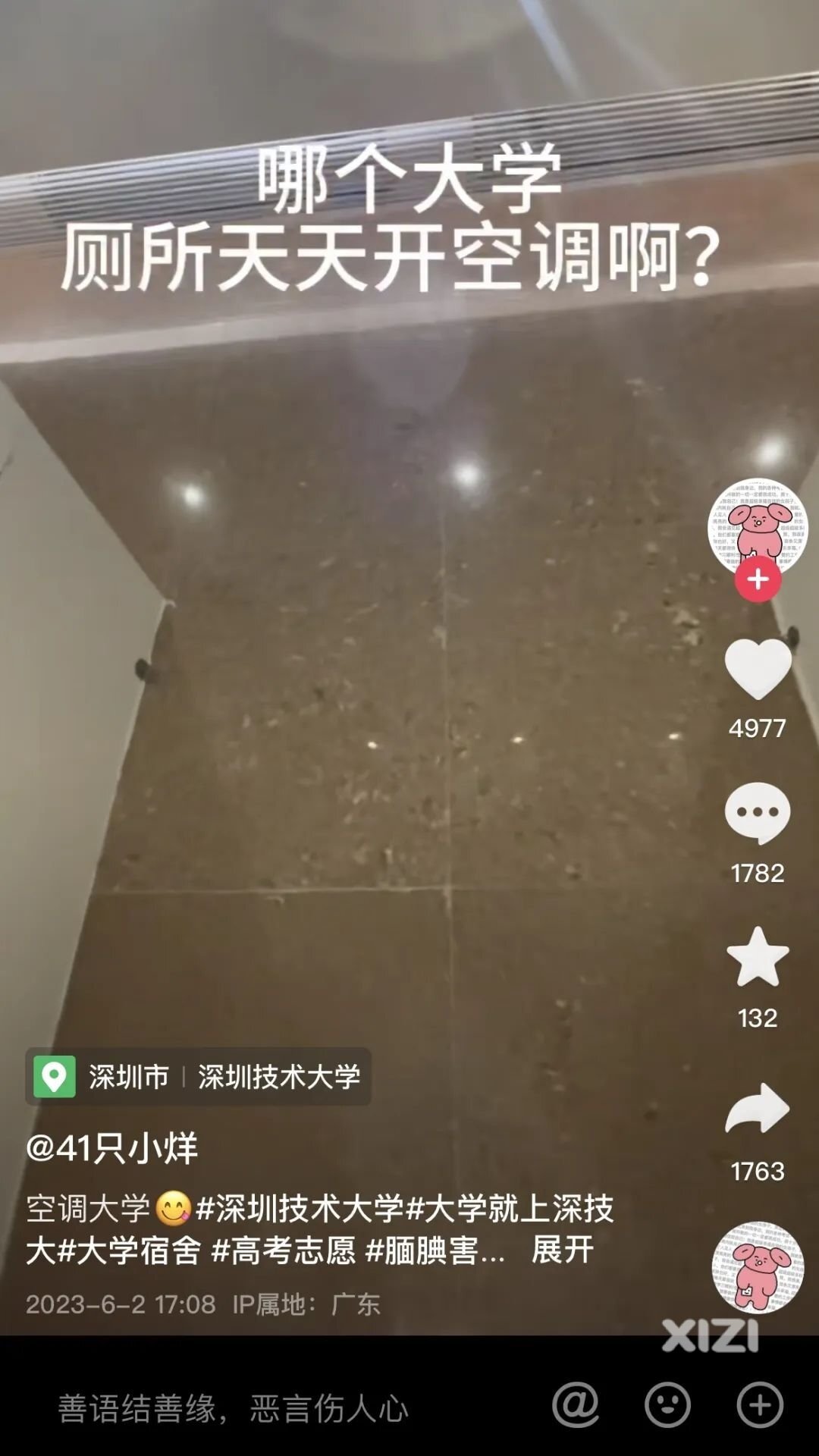Open the @41只小烊 username

[x=112, y=1147]
